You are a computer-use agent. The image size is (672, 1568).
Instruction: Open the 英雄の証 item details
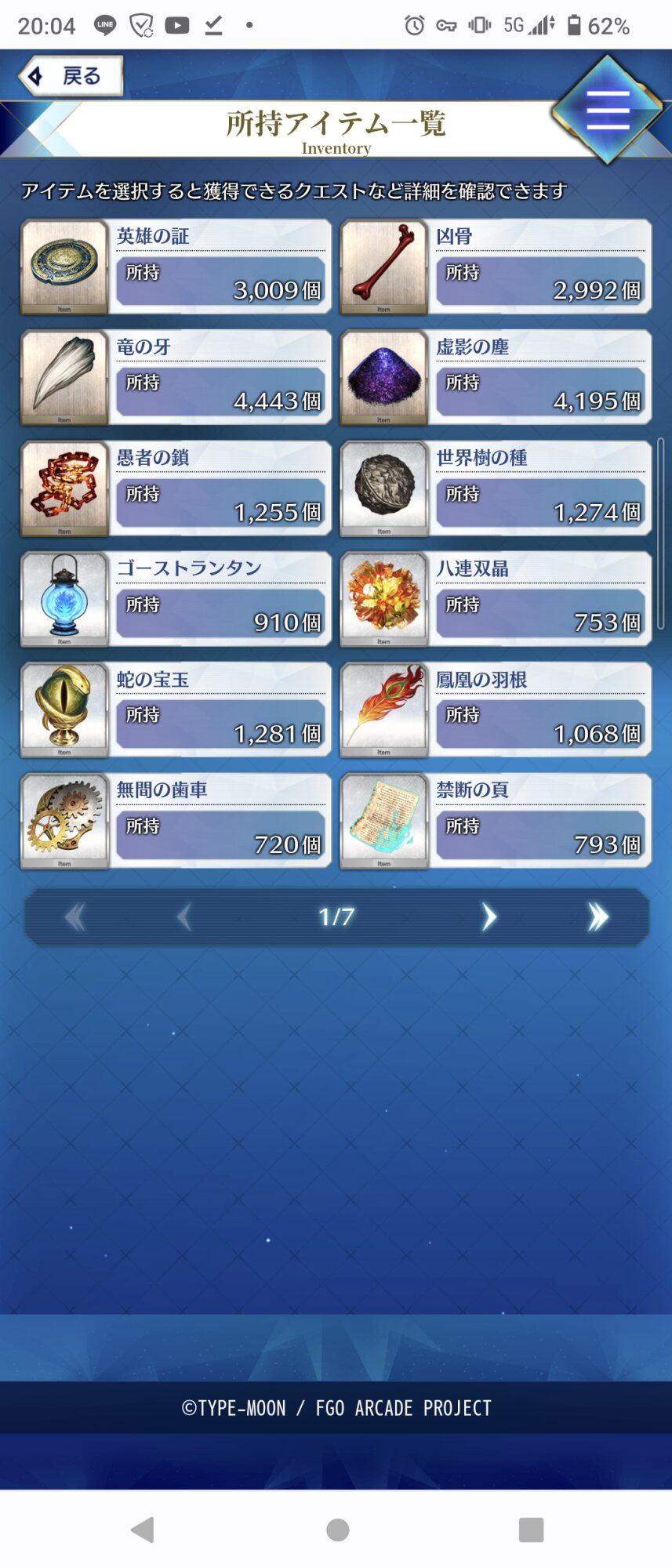[x=176, y=267]
